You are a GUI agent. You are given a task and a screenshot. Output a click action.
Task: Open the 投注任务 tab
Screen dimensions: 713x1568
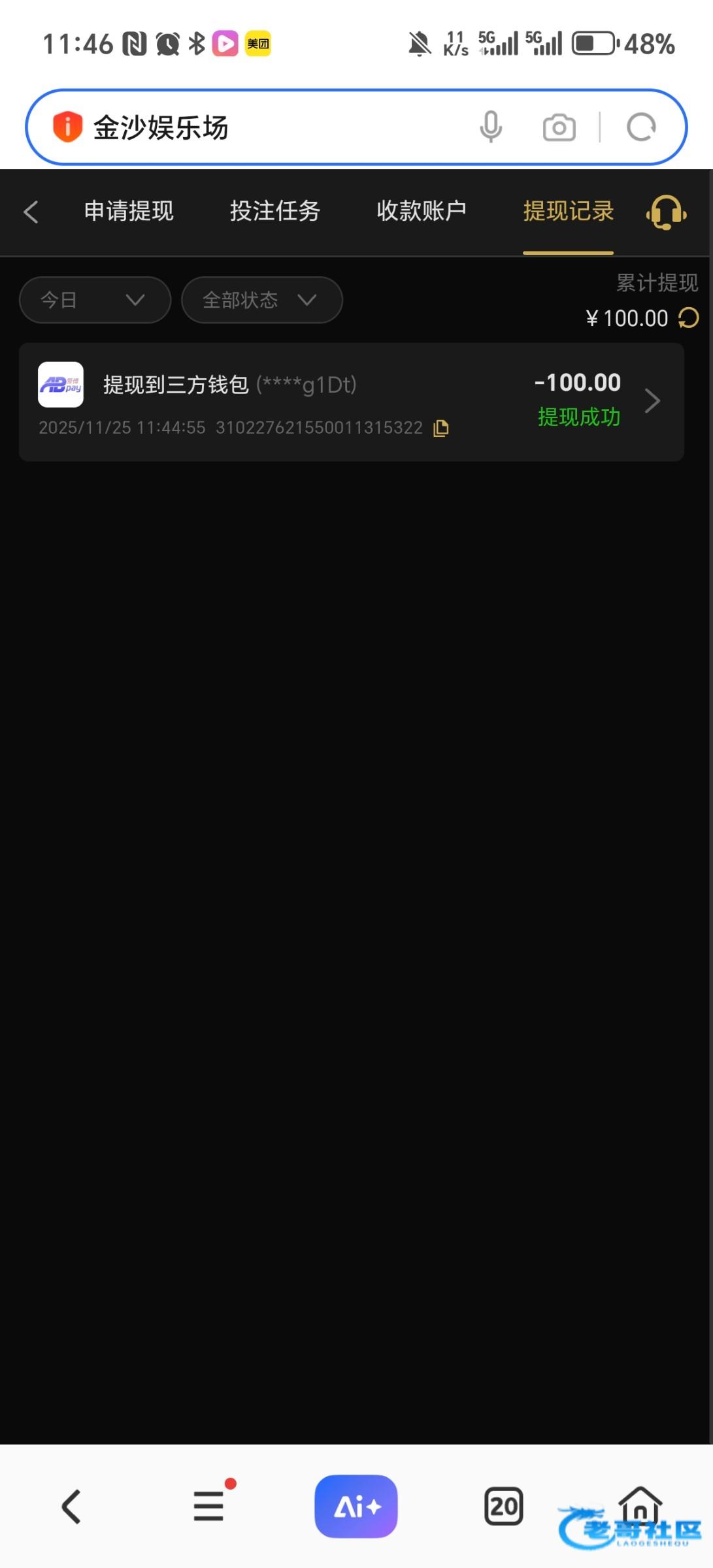tap(275, 212)
